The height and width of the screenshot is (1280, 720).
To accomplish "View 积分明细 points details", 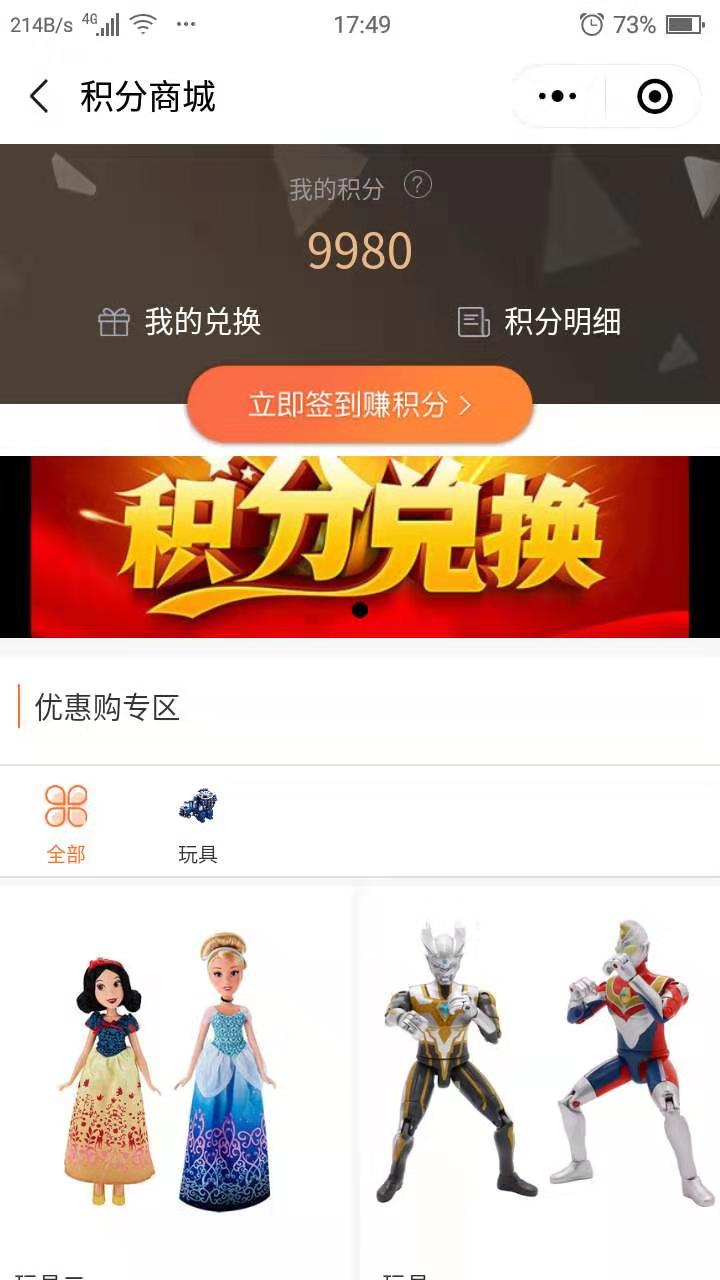I will click(x=540, y=322).
